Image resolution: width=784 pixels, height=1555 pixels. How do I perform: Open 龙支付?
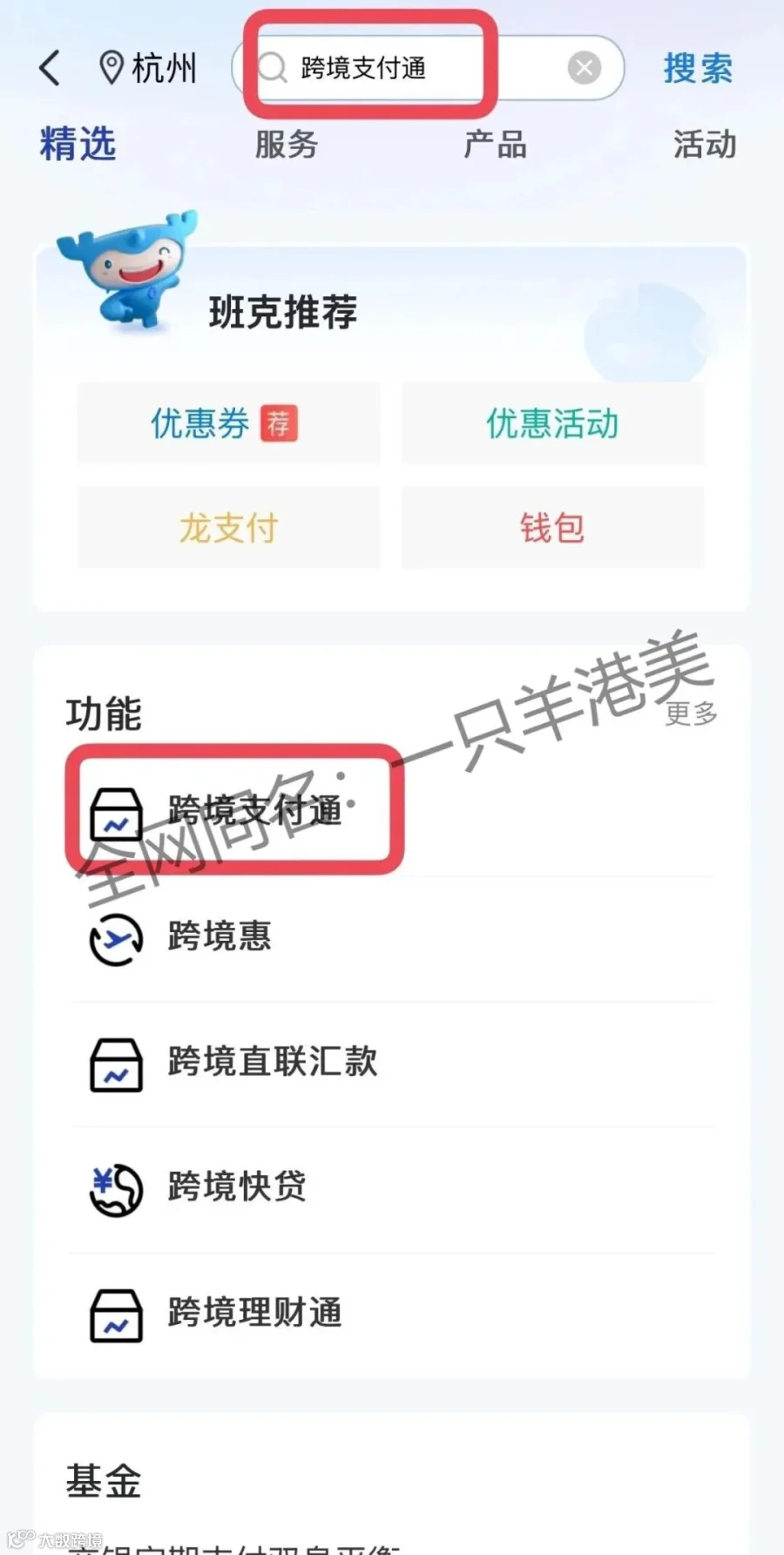coord(228,528)
